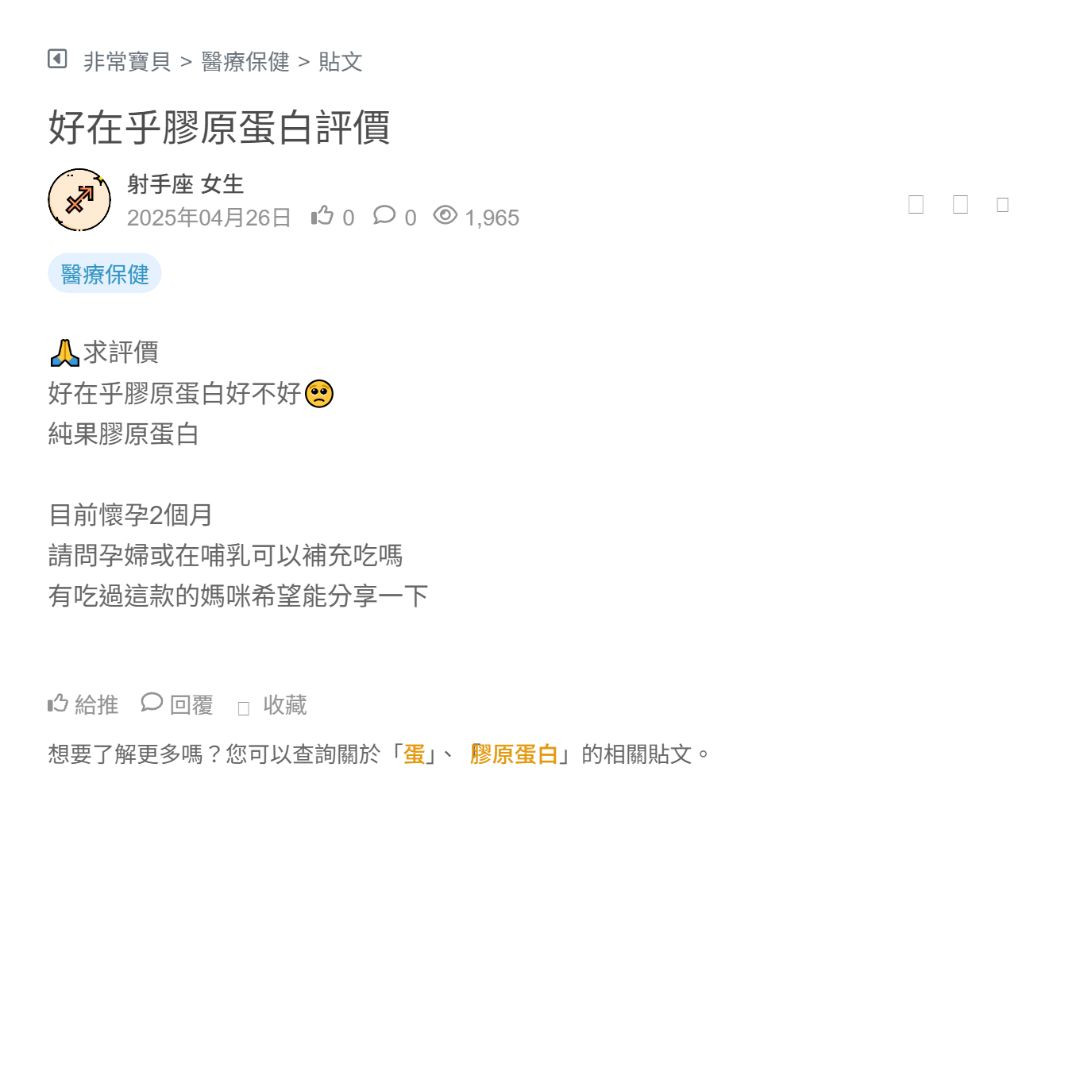Reply via 回覆 button
Screen dimensions: 1080x1080
point(178,705)
